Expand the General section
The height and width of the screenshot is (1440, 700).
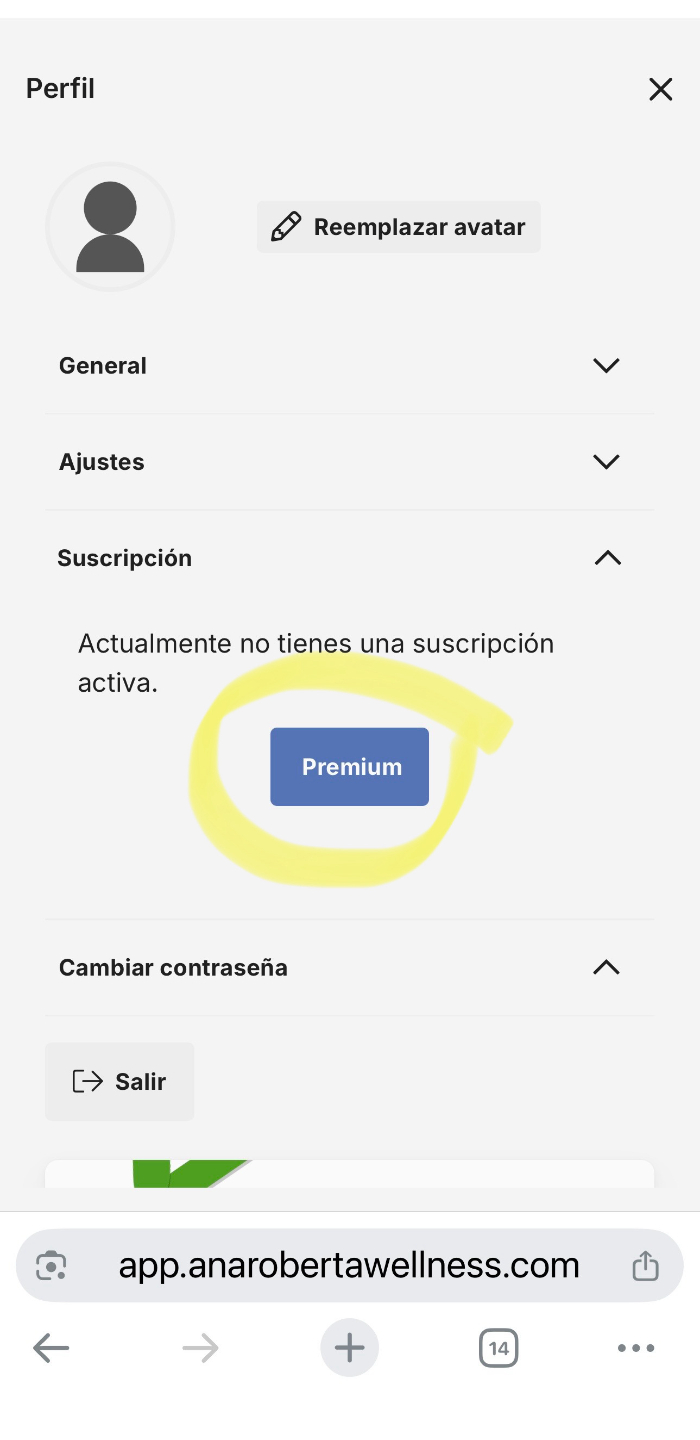click(x=606, y=366)
